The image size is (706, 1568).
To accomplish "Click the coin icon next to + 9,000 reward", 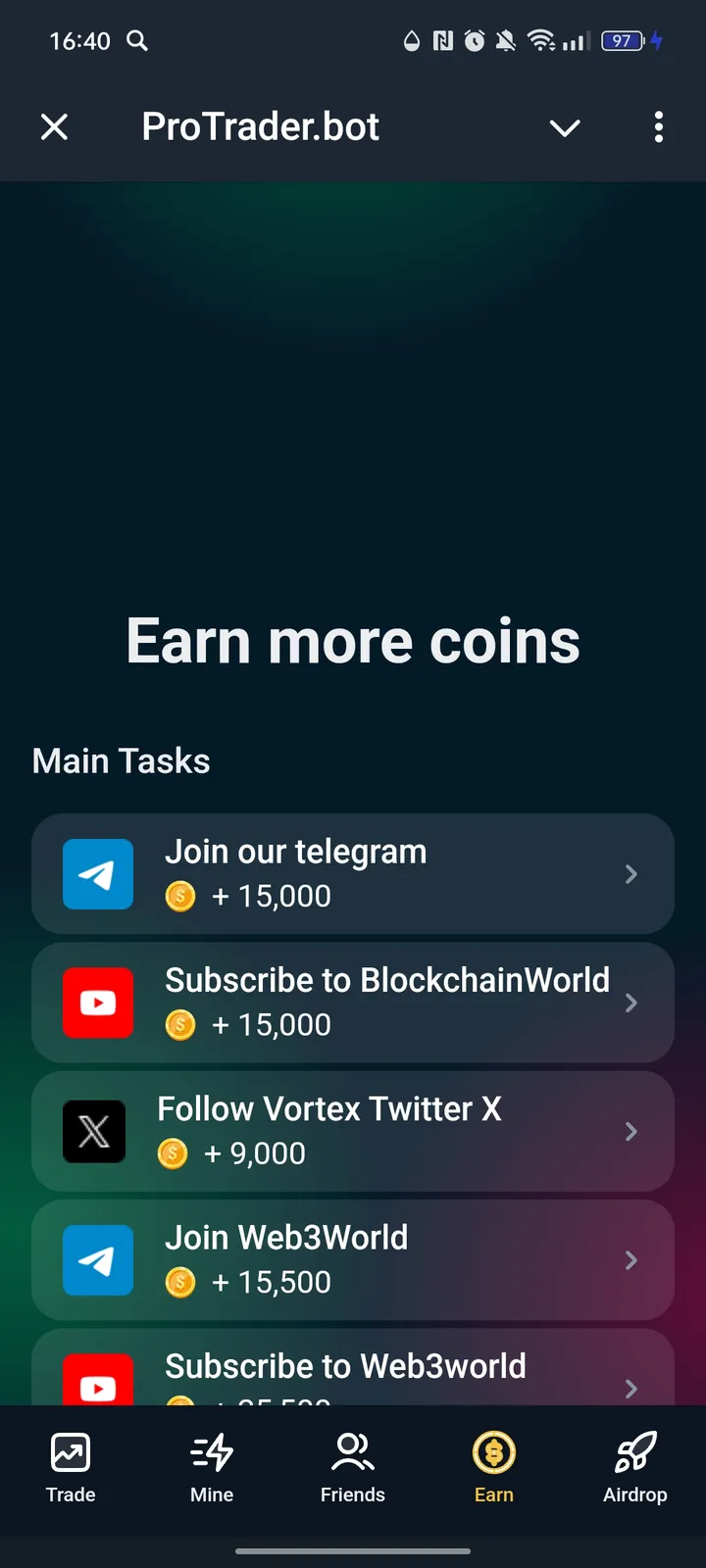I will [173, 1153].
